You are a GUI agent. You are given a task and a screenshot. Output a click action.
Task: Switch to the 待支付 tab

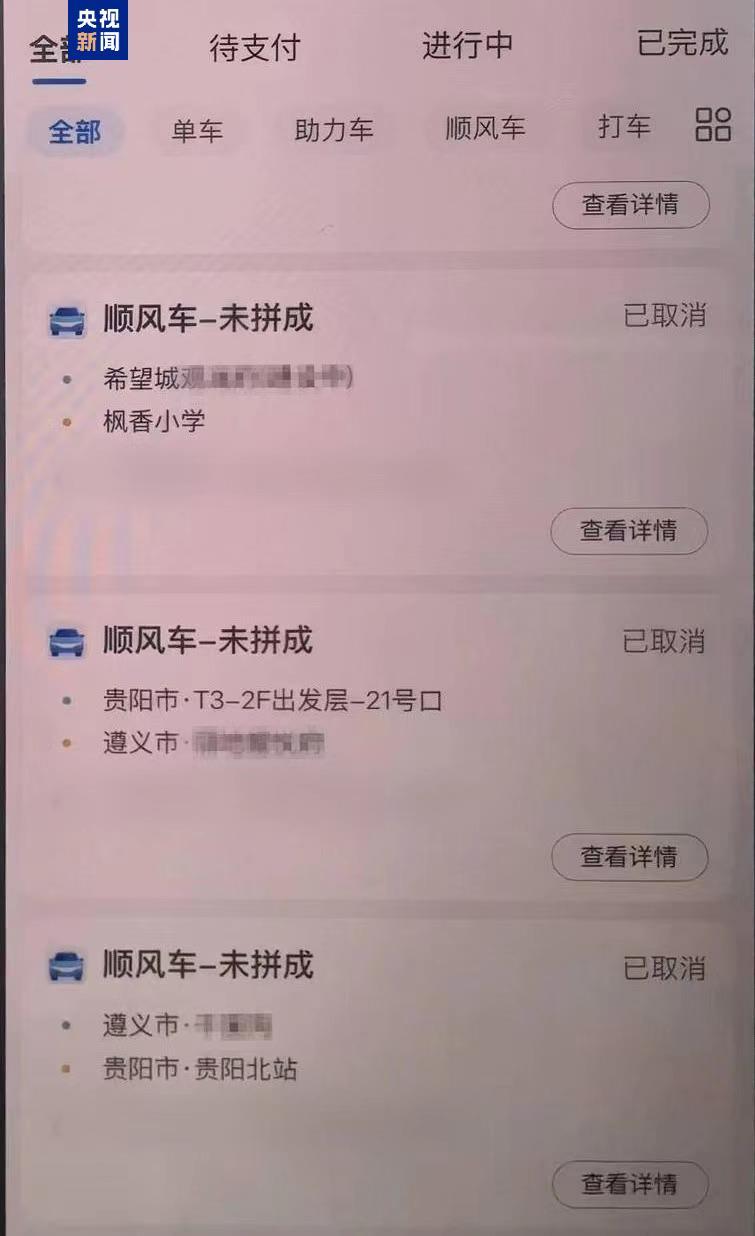tap(254, 47)
